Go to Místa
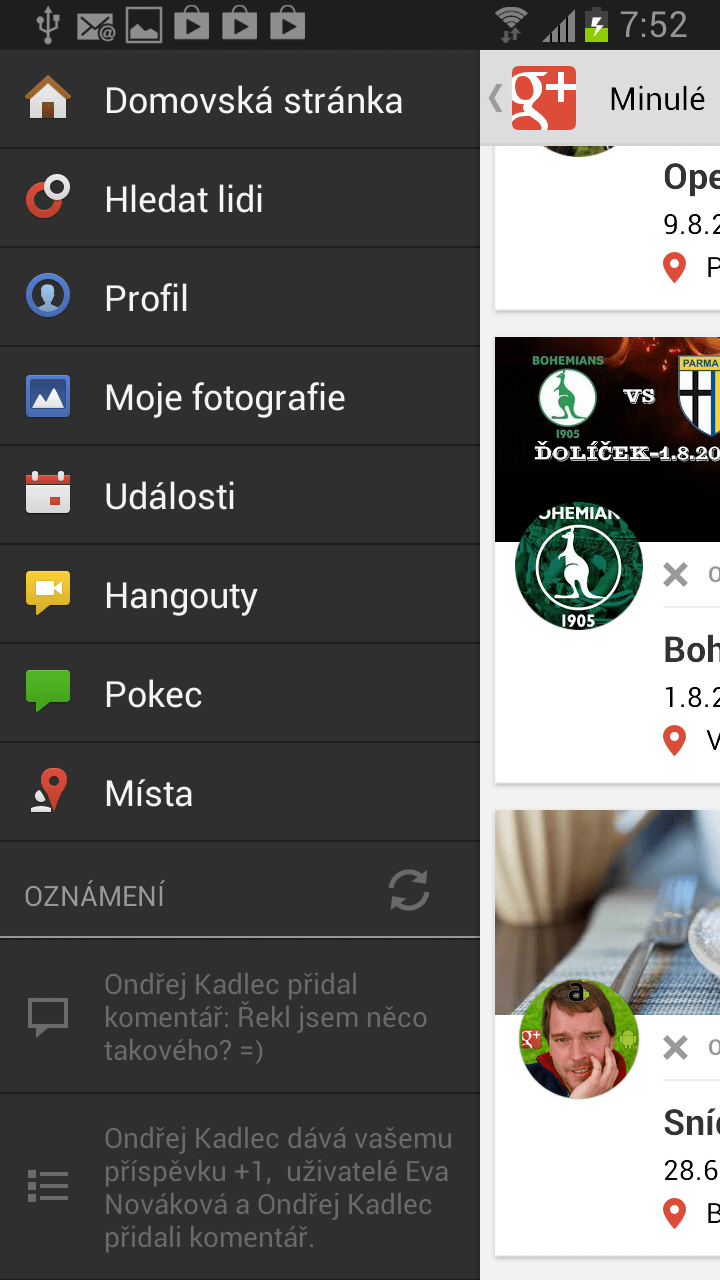 point(240,793)
